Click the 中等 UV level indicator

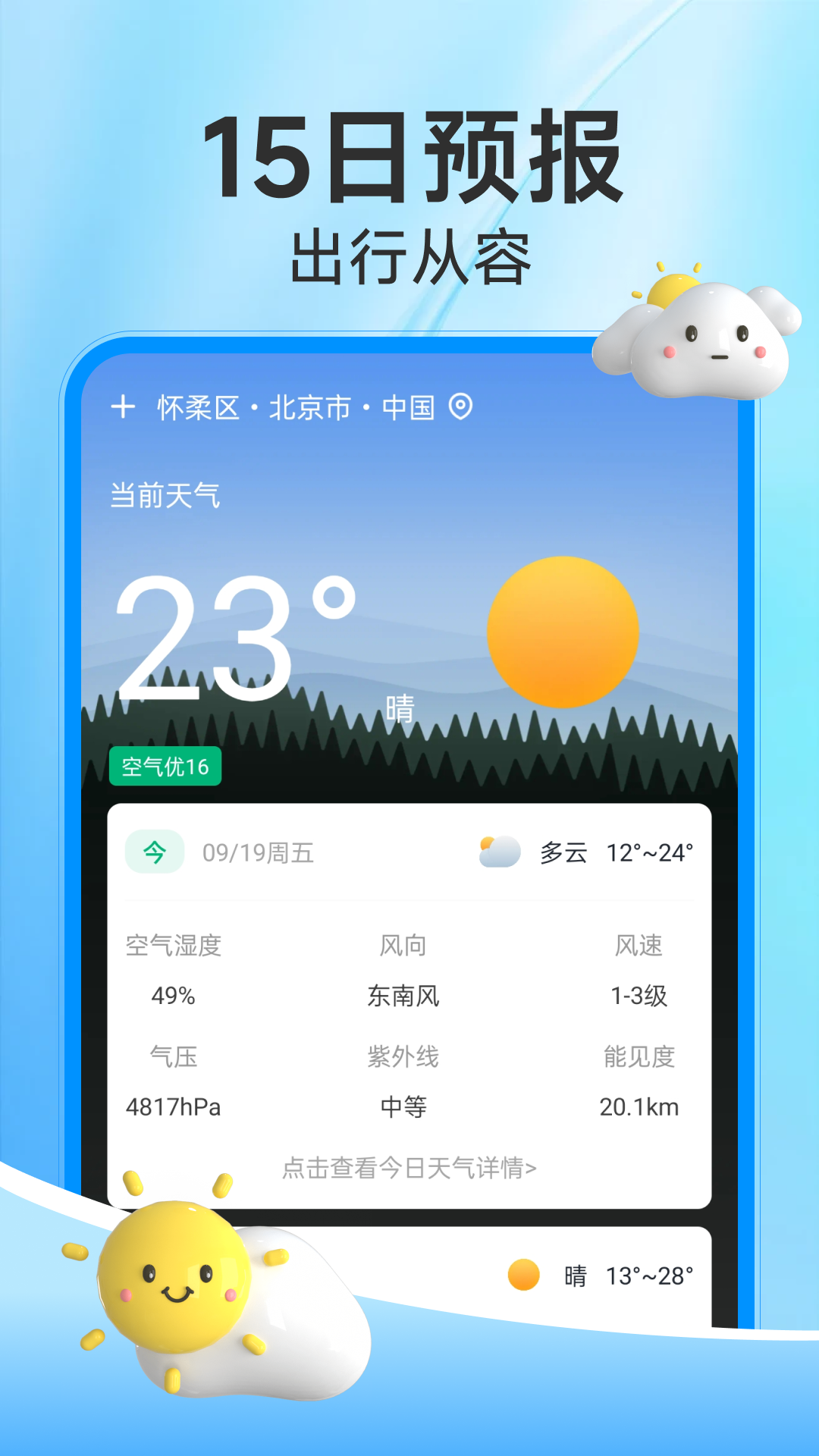point(404,1106)
